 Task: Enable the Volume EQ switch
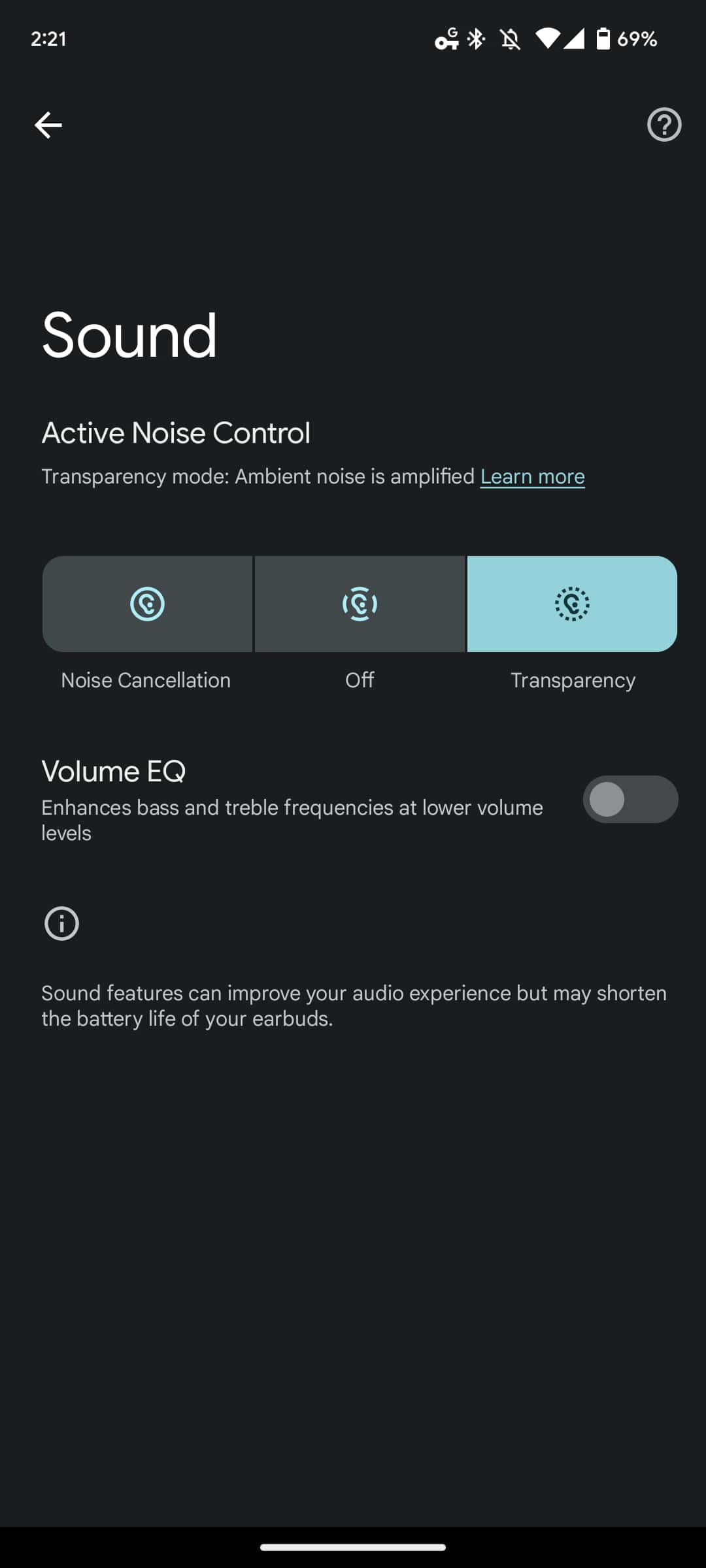pyautogui.click(x=630, y=799)
